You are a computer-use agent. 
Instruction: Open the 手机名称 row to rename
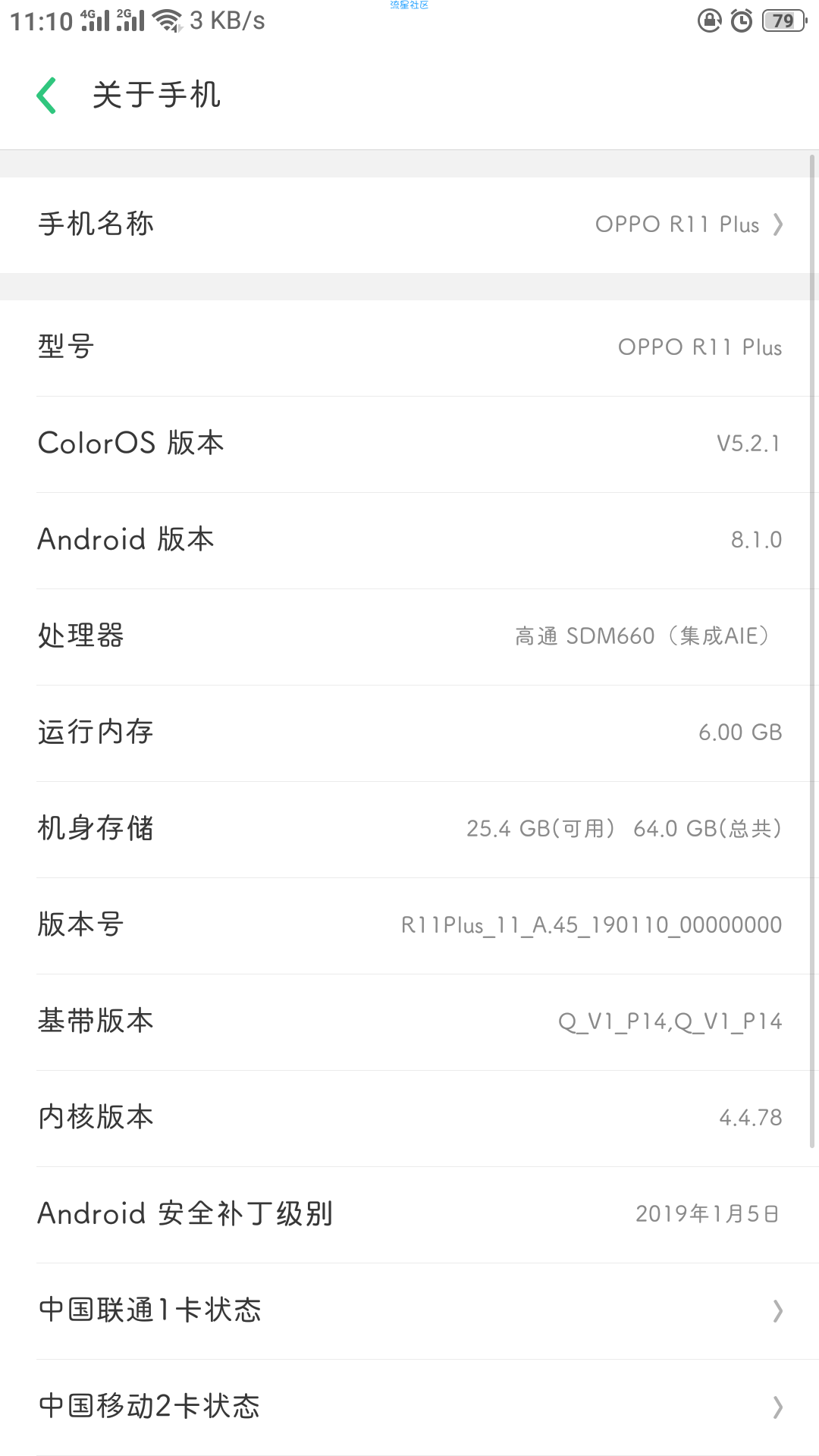[x=409, y=224]
